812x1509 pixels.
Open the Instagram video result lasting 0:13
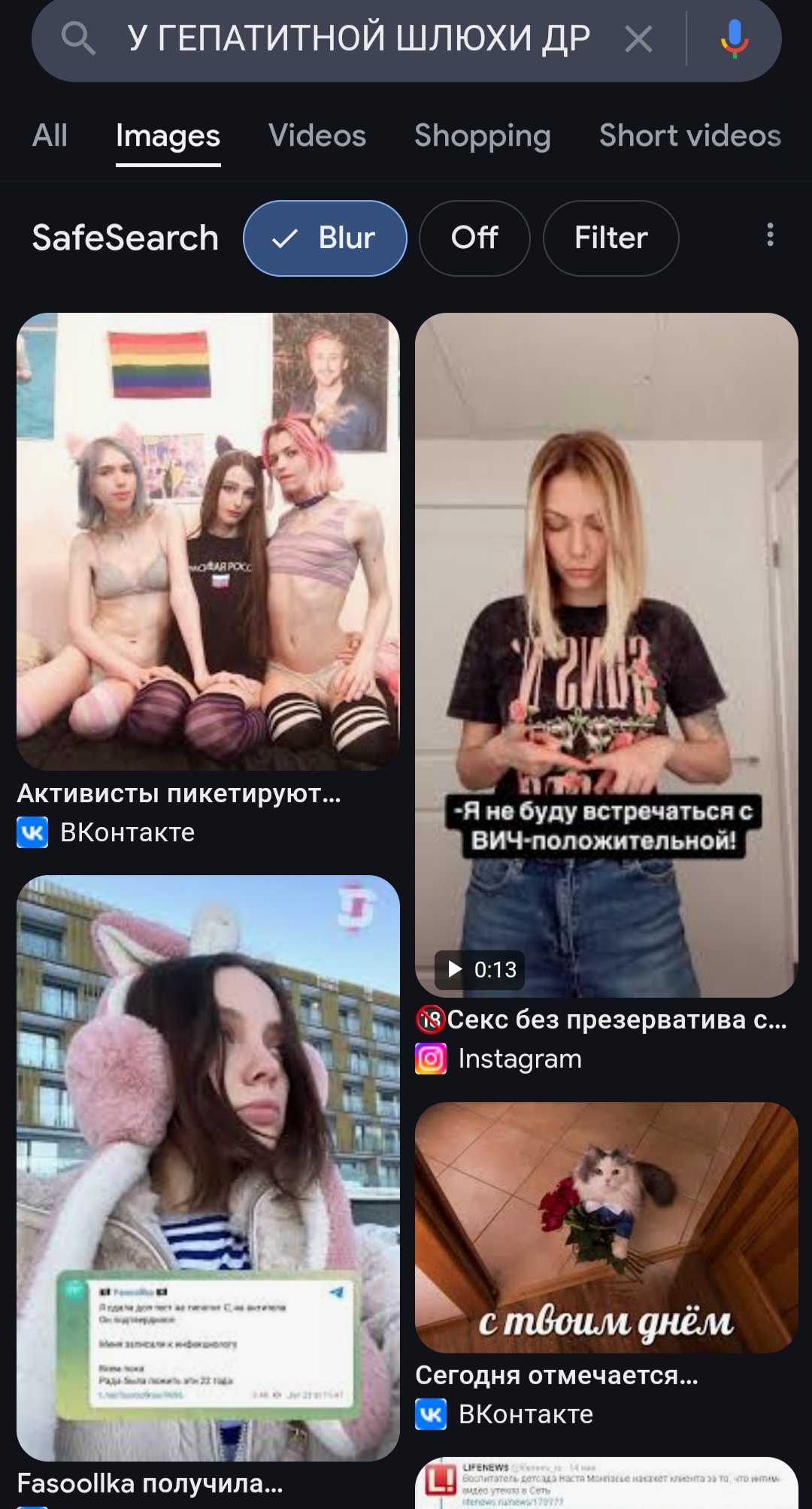pyautogui.click(x=607, y=655)
